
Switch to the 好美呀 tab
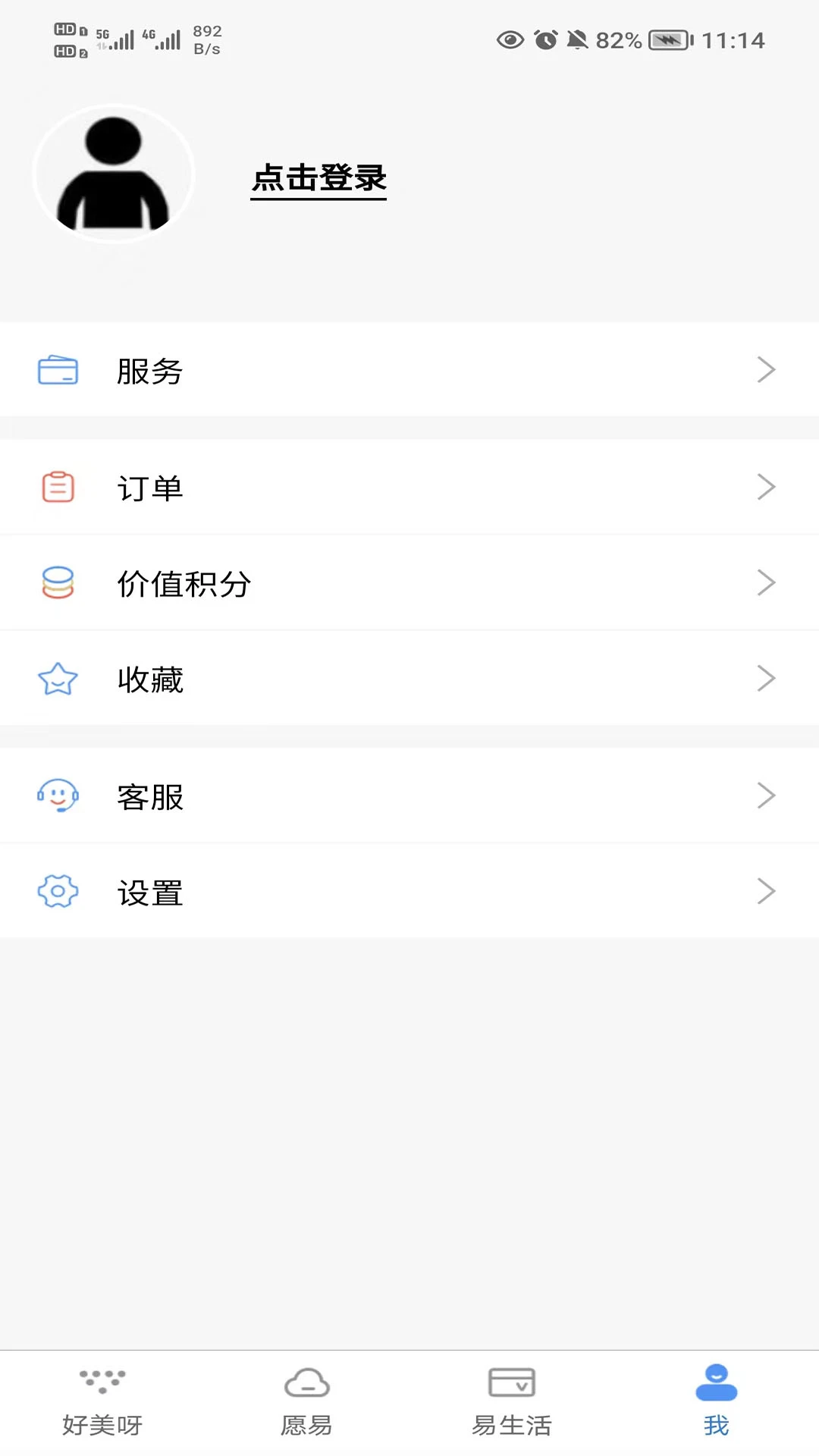(102, 1403)
